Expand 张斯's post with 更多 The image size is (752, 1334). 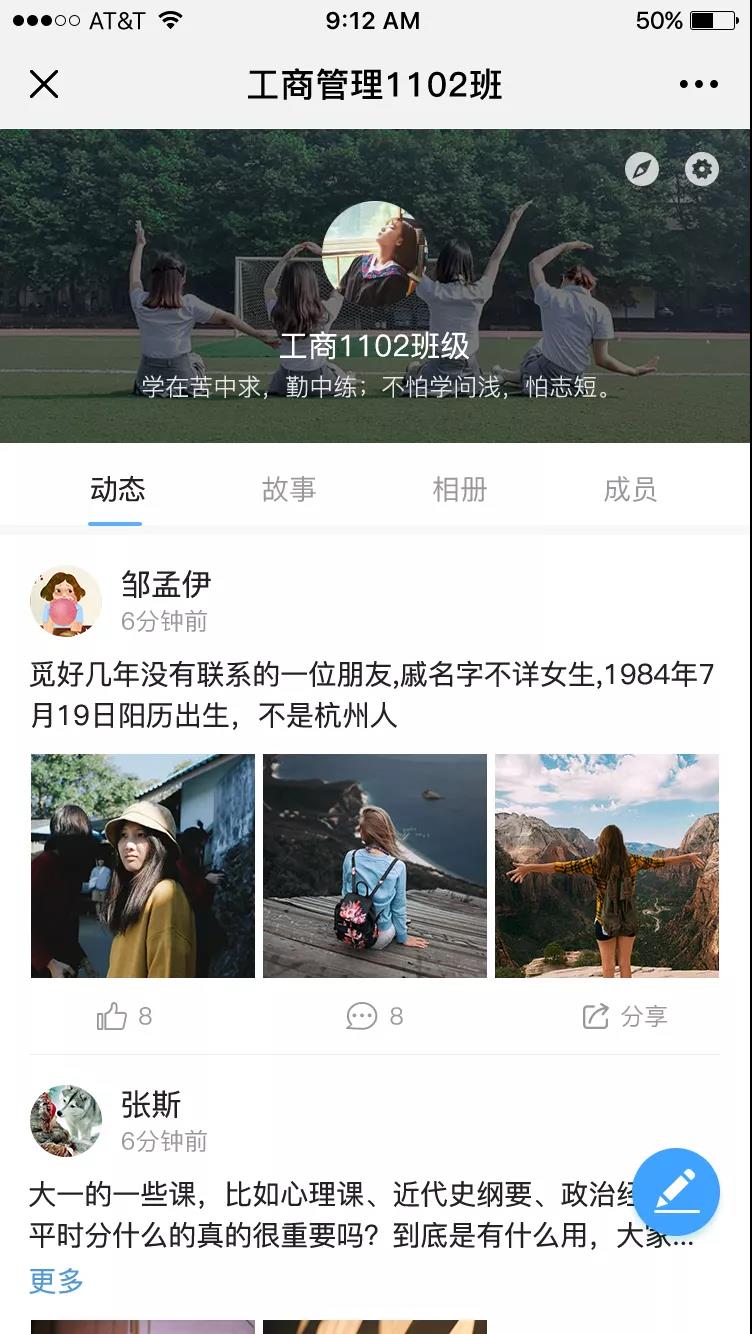coord(56,1281)
